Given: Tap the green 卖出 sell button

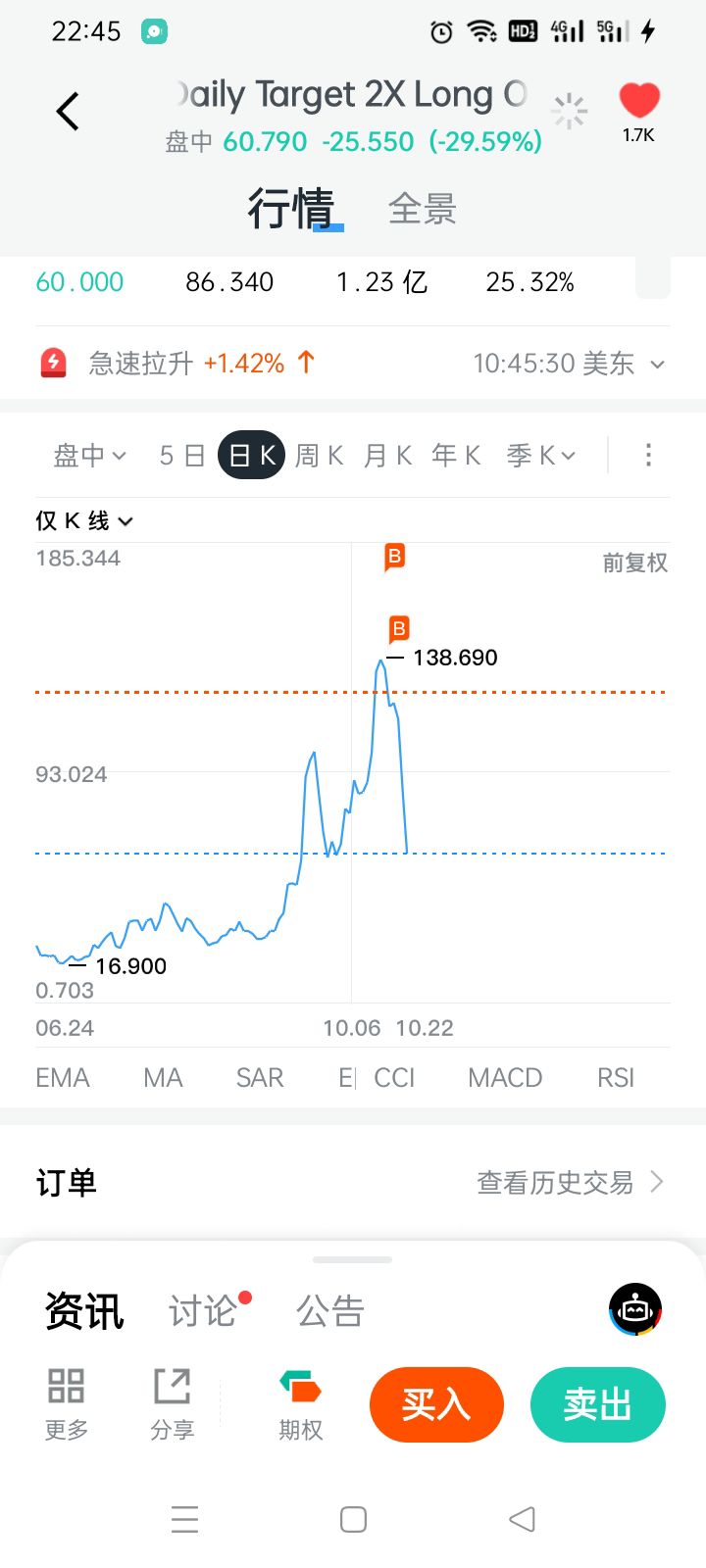Looking at the screenshot, I should coord(597,1404).
